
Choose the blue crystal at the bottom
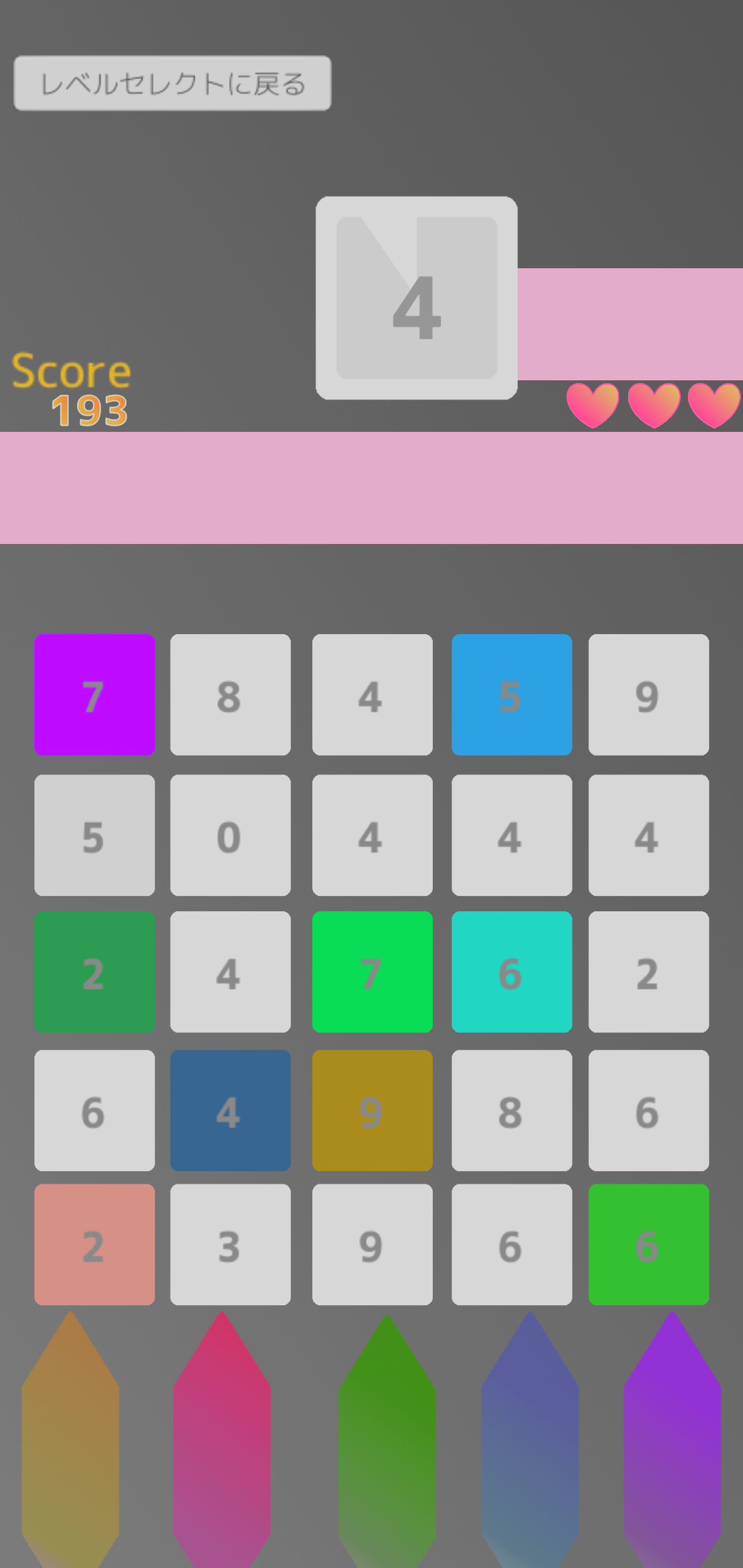click(x=530, y=1439)
